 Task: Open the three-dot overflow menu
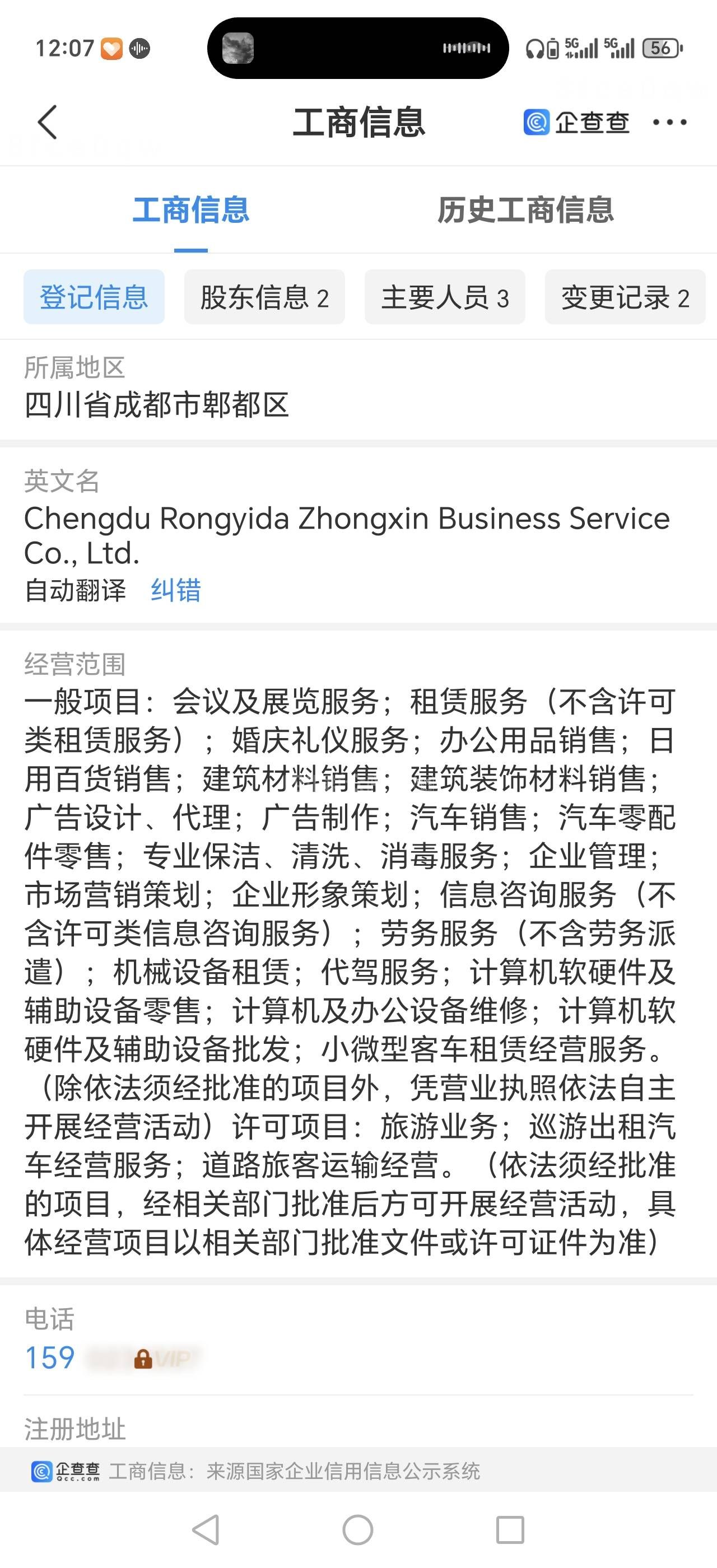coord(669,122)
